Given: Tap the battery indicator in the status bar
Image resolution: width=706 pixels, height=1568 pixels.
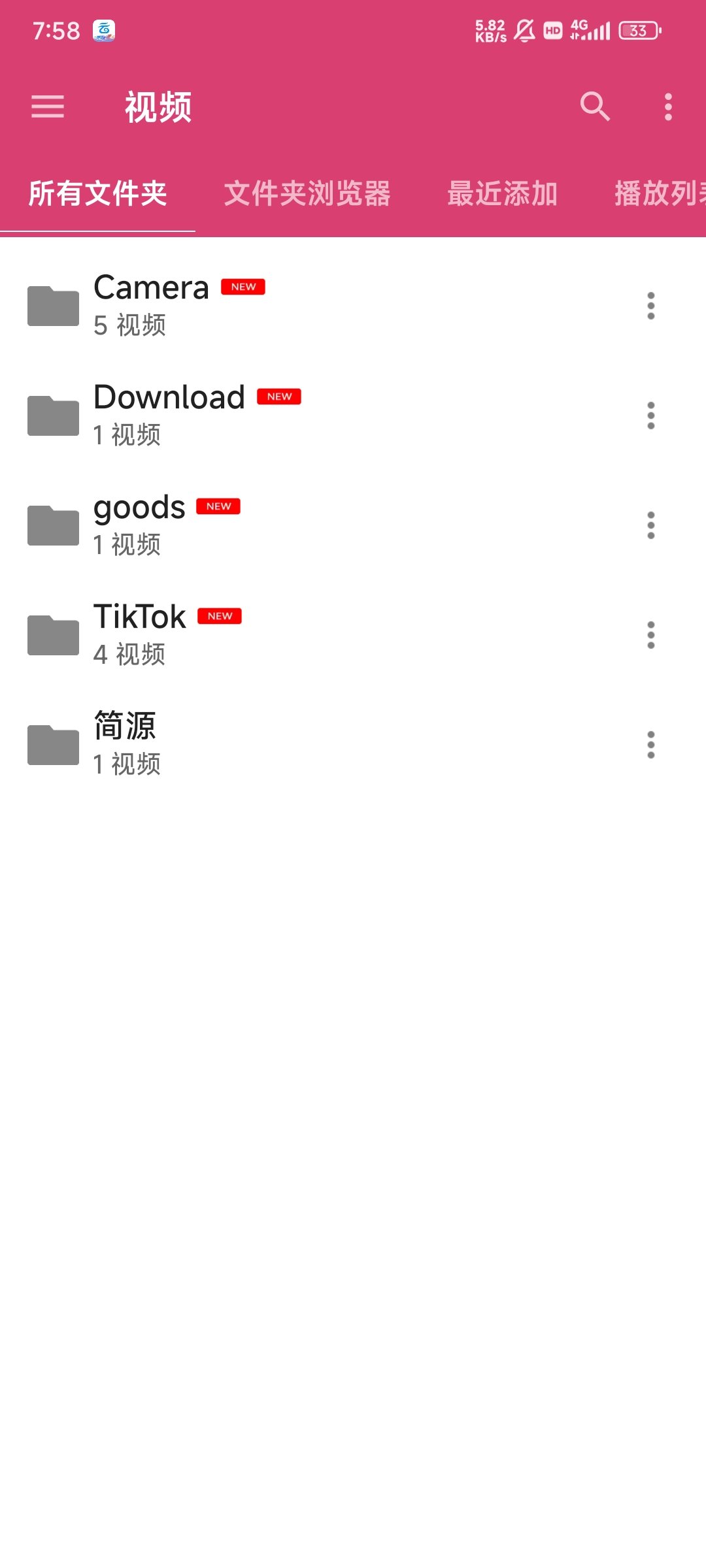Looking at the screenshot, I should pos(637,30).
